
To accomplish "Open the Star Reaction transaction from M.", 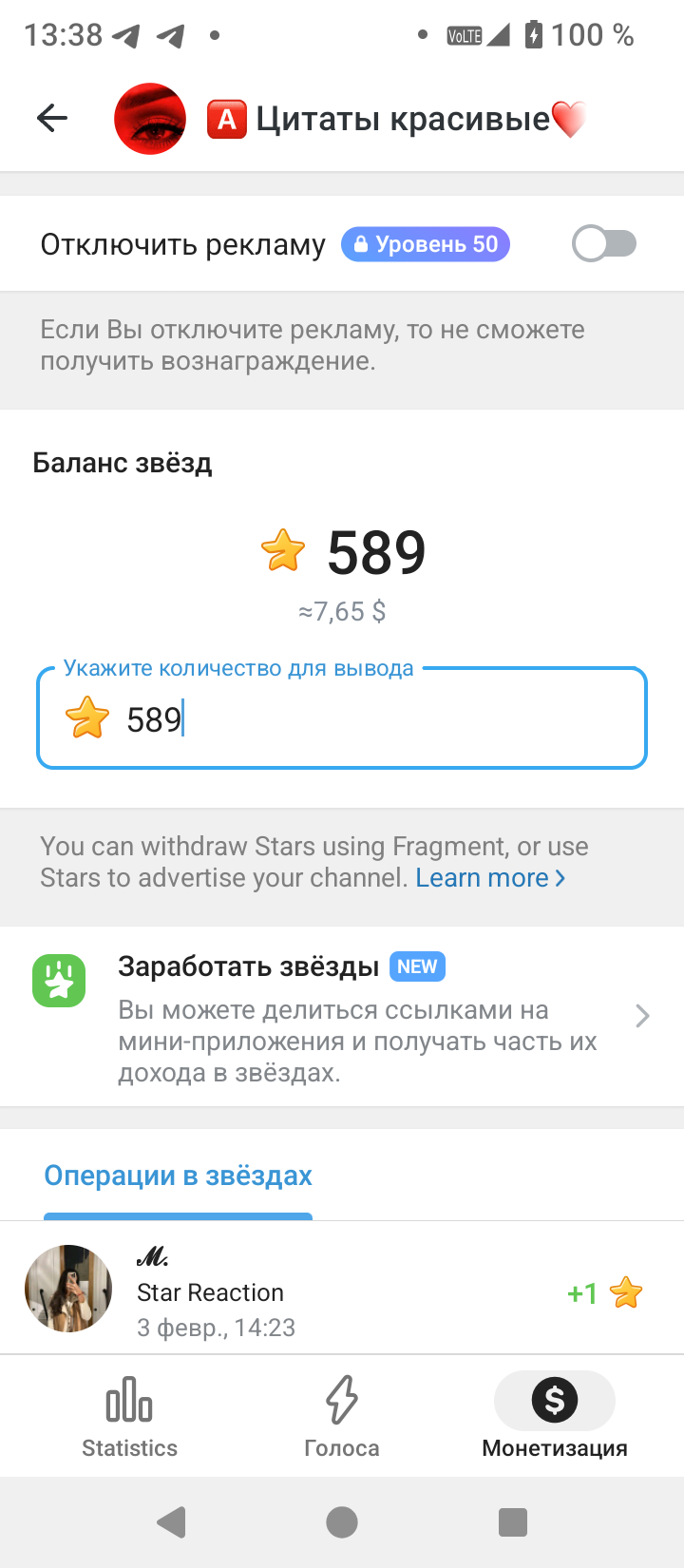I will 342,1292.
